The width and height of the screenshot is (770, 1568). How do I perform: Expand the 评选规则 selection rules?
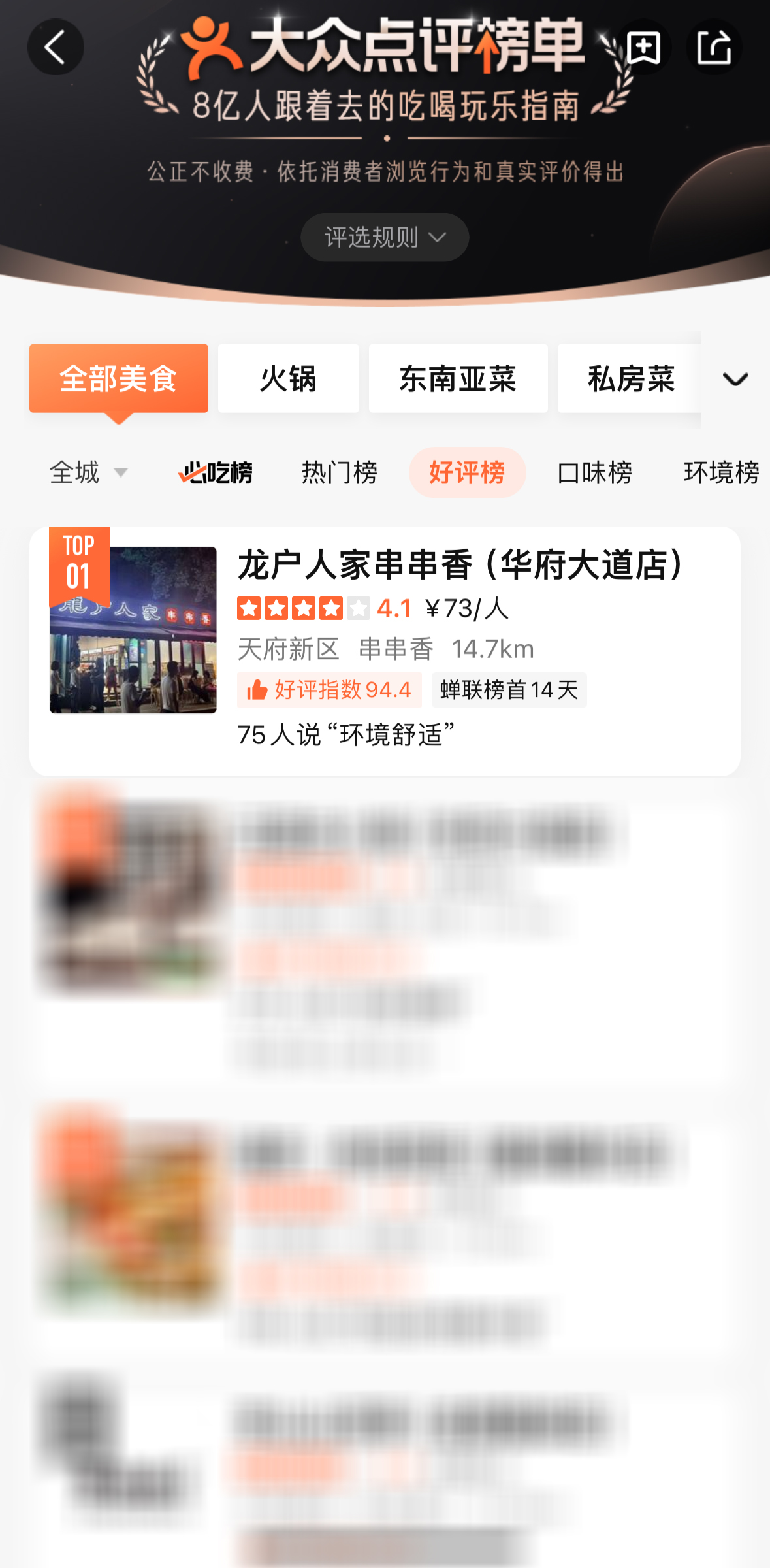[385, 237]
